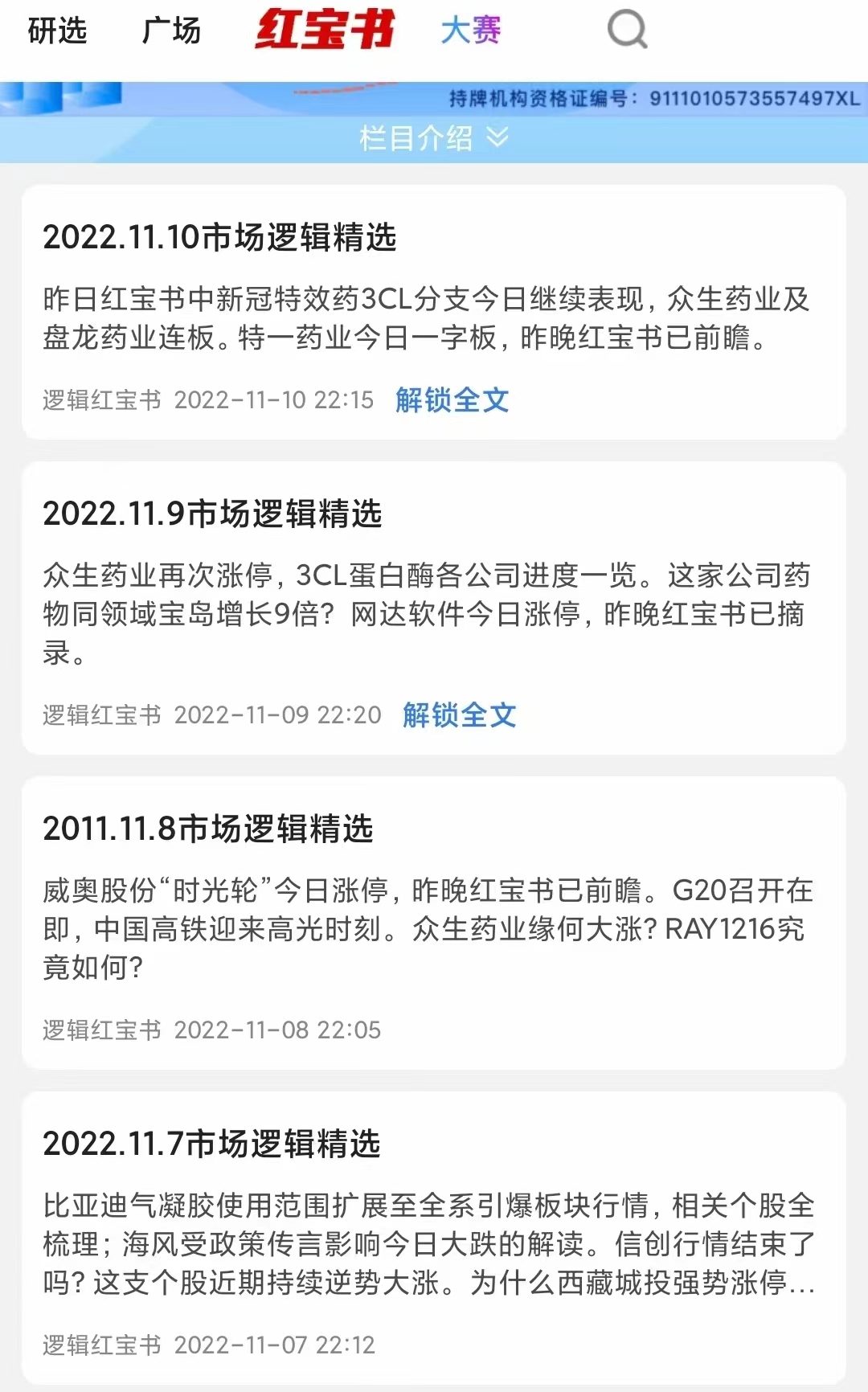Tap 解锁全文 on the 2022.11.10 article
This screenshot has width=868, height=1392.
452,399
